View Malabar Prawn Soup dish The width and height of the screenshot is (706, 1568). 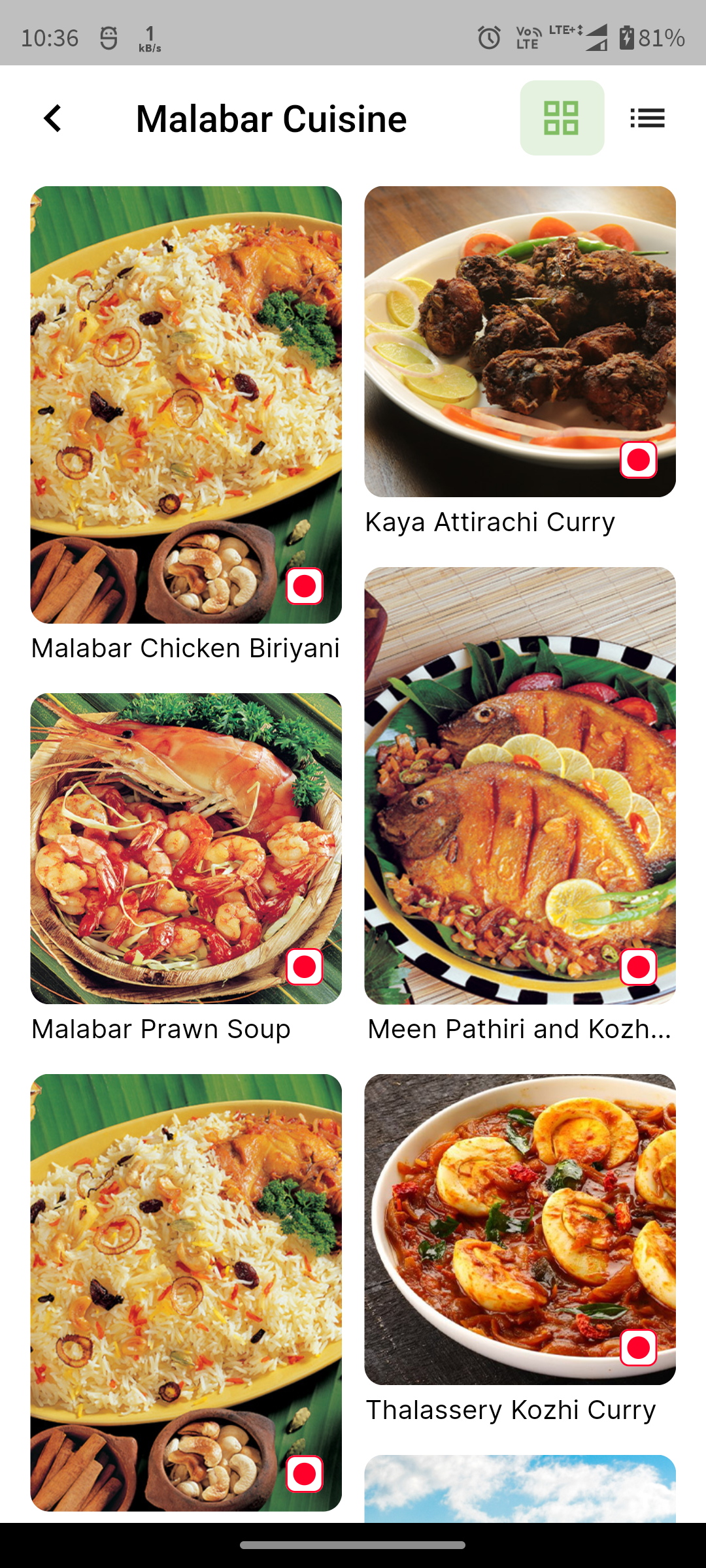(186, 848)
